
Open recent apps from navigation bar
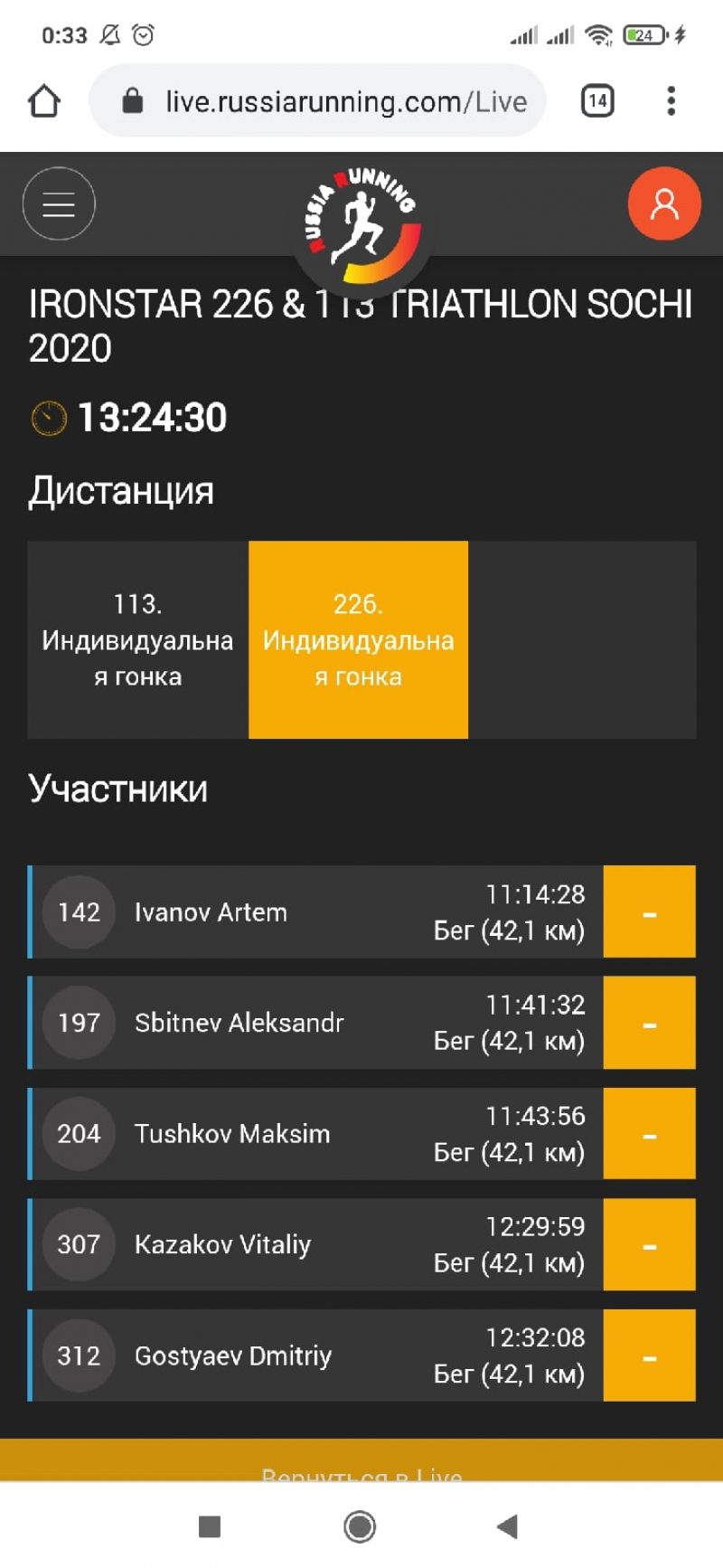coord(210,1527)
